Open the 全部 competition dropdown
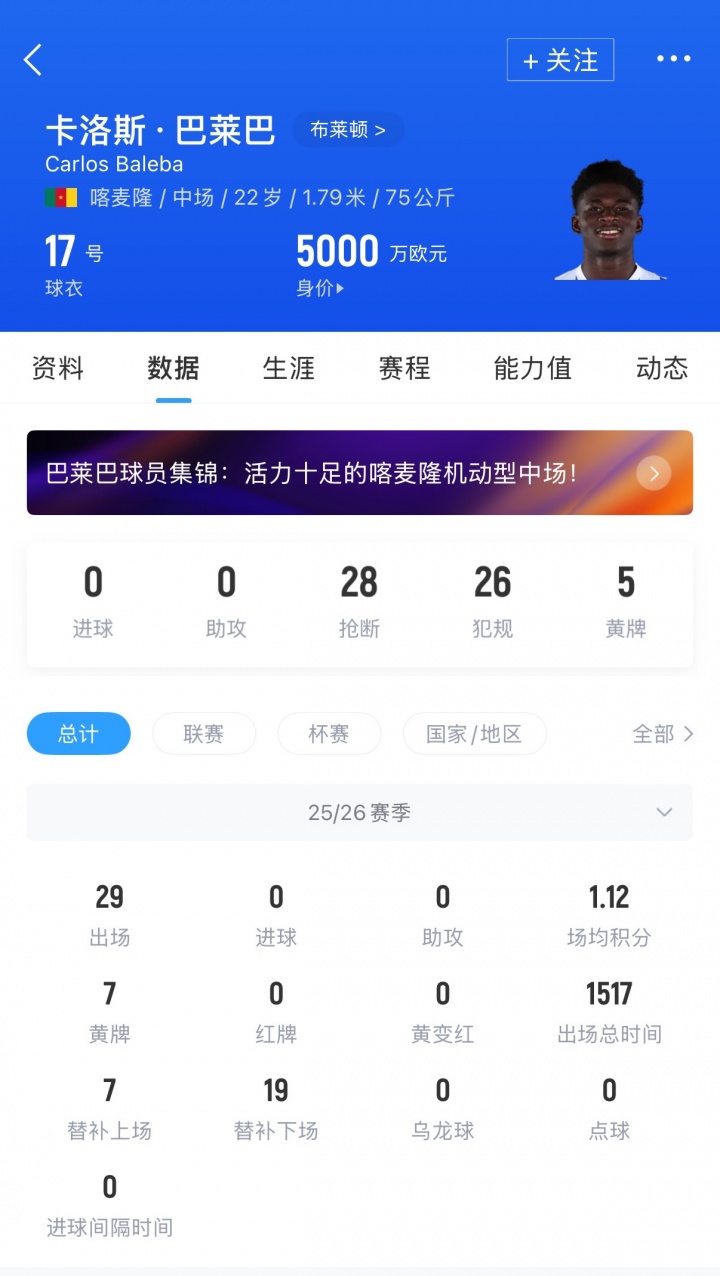The height and width of the screenshot is (1276, 720). pyautogui.click(x=661, y=733)
